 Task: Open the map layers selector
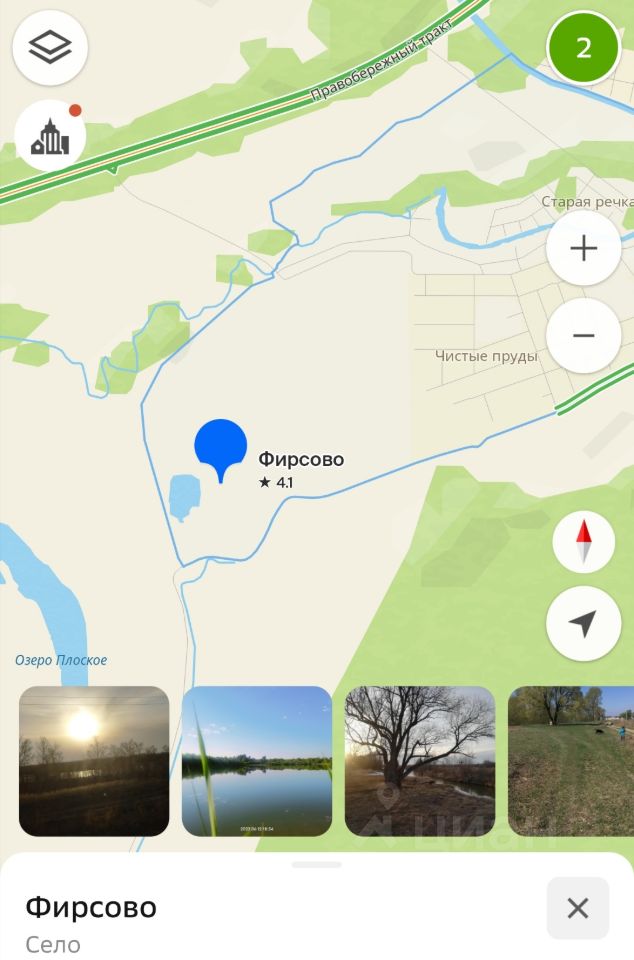pyautogui.click(x=50, y=47)
